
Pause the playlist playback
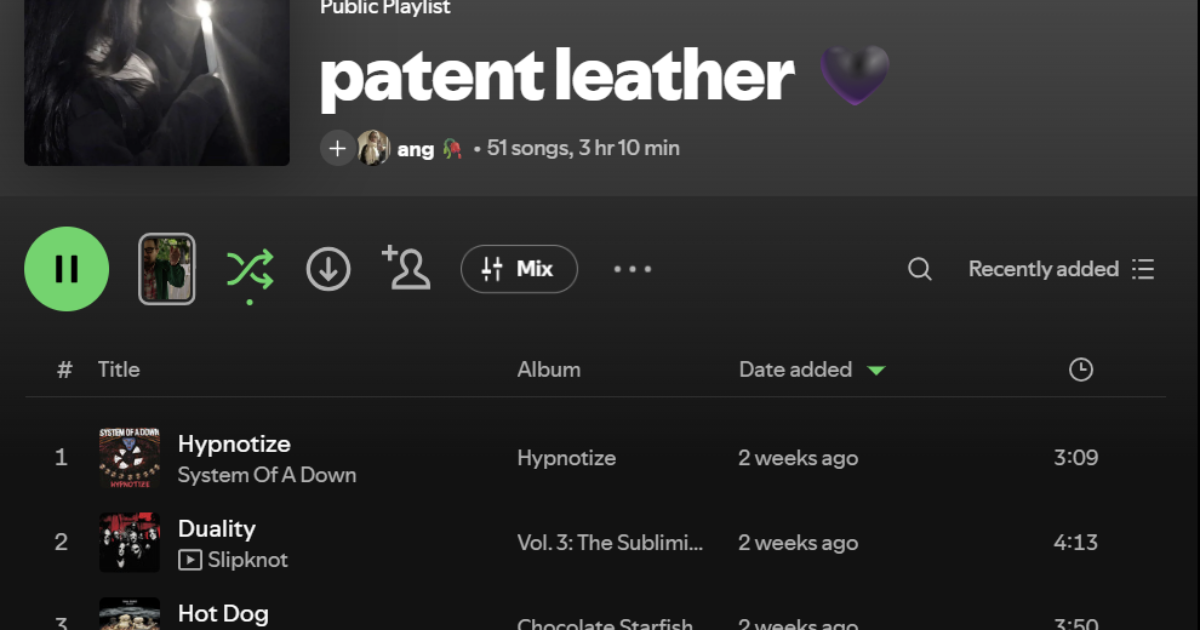pyautogui.click(x=66, y=269)
